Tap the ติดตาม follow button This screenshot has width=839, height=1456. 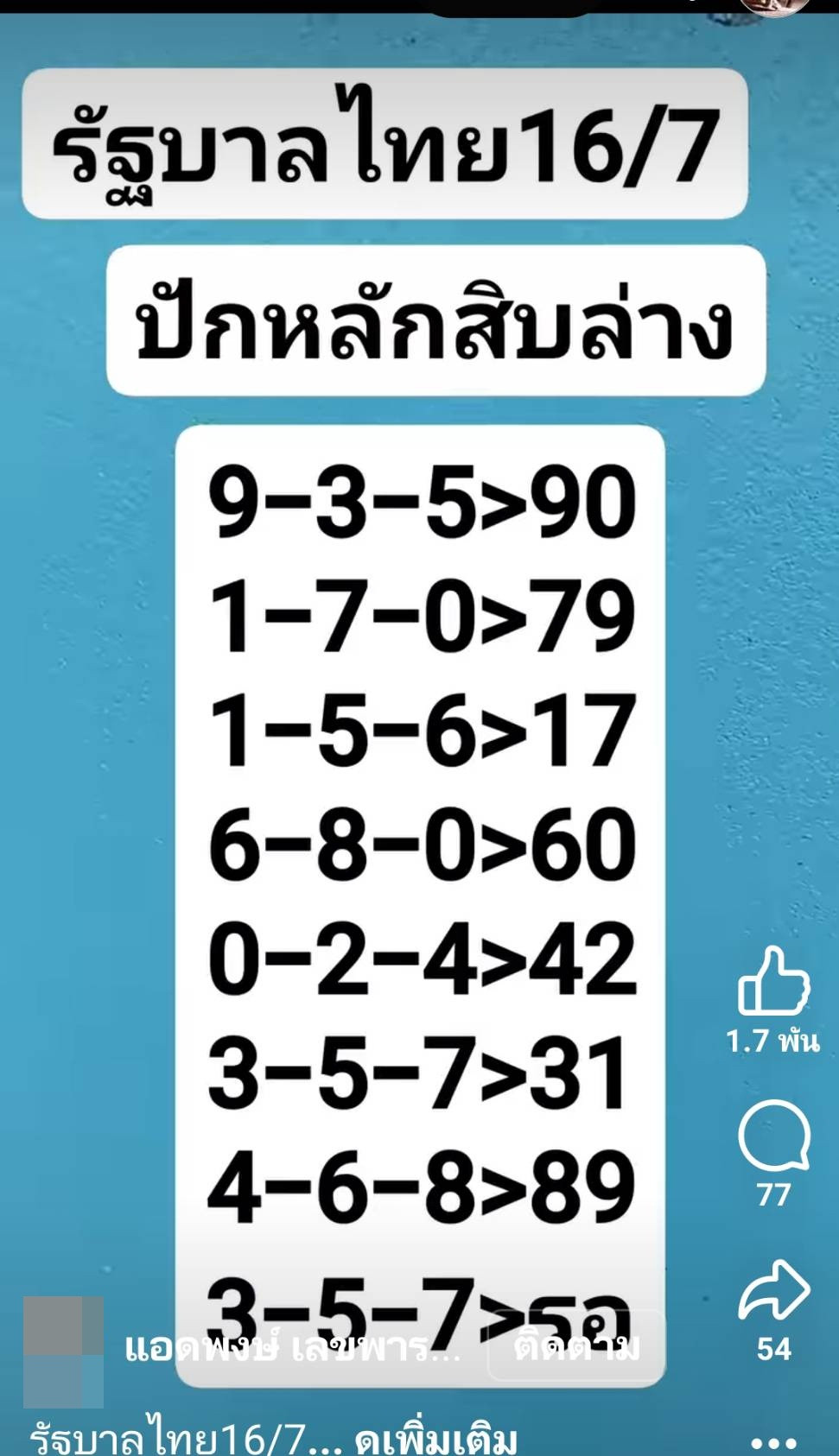pyautogui.click(x=576, y=1346)
